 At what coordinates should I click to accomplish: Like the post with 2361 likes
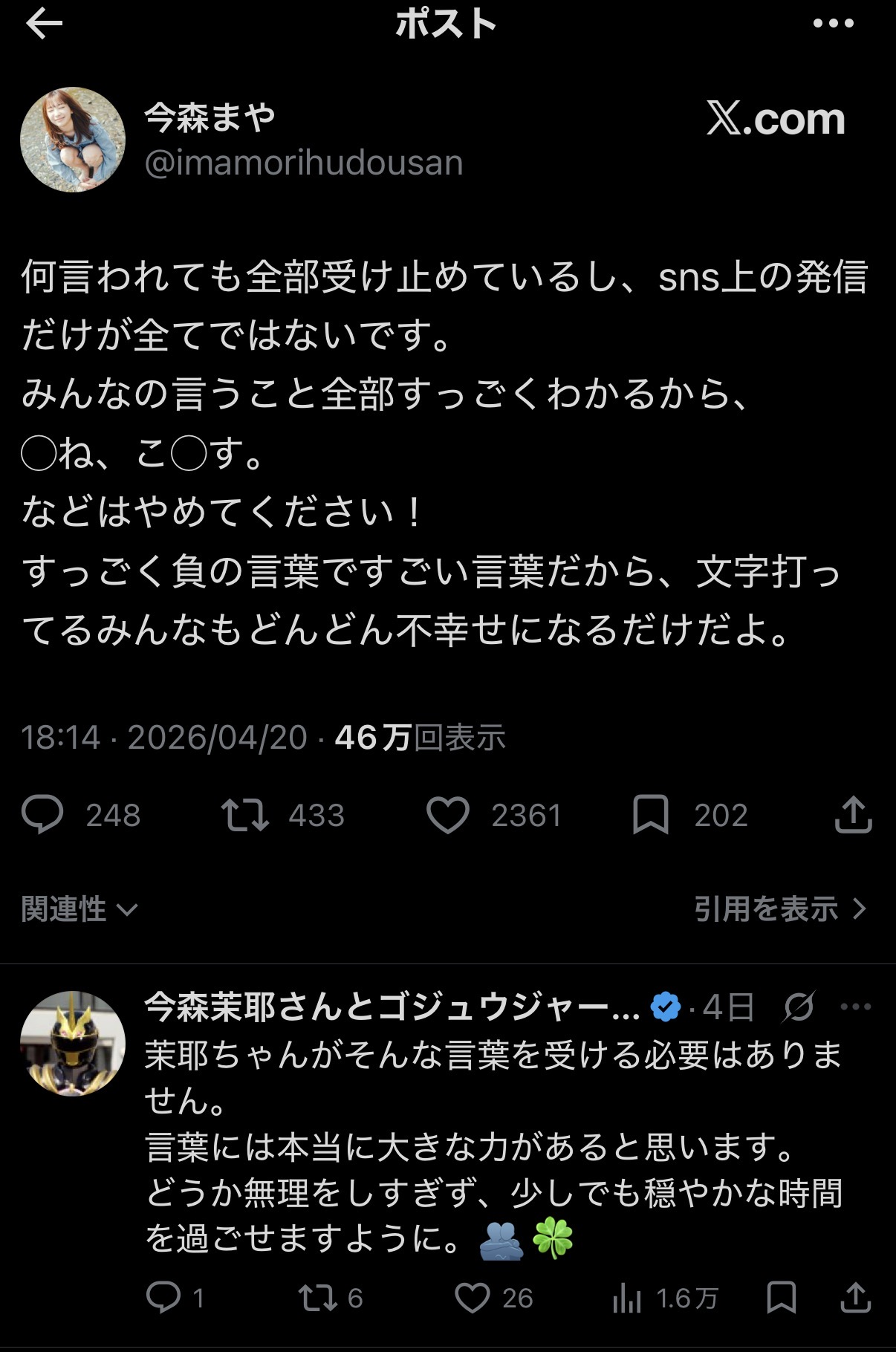(x=448, y=815)
